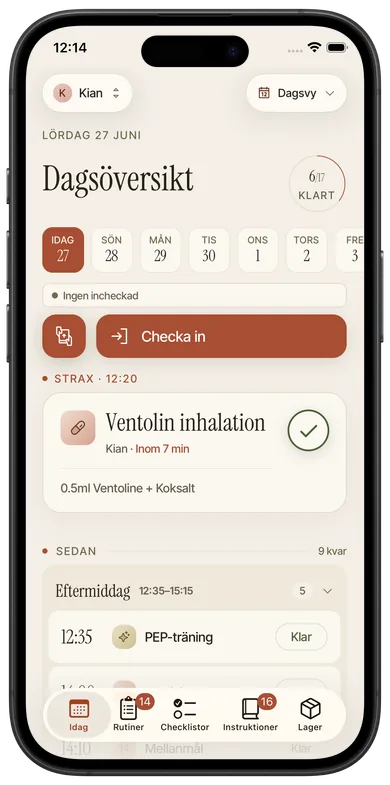Switch to the Instruktioner tab
The width and height of the screenshot is (390, 785).
(x=250, y=715)
